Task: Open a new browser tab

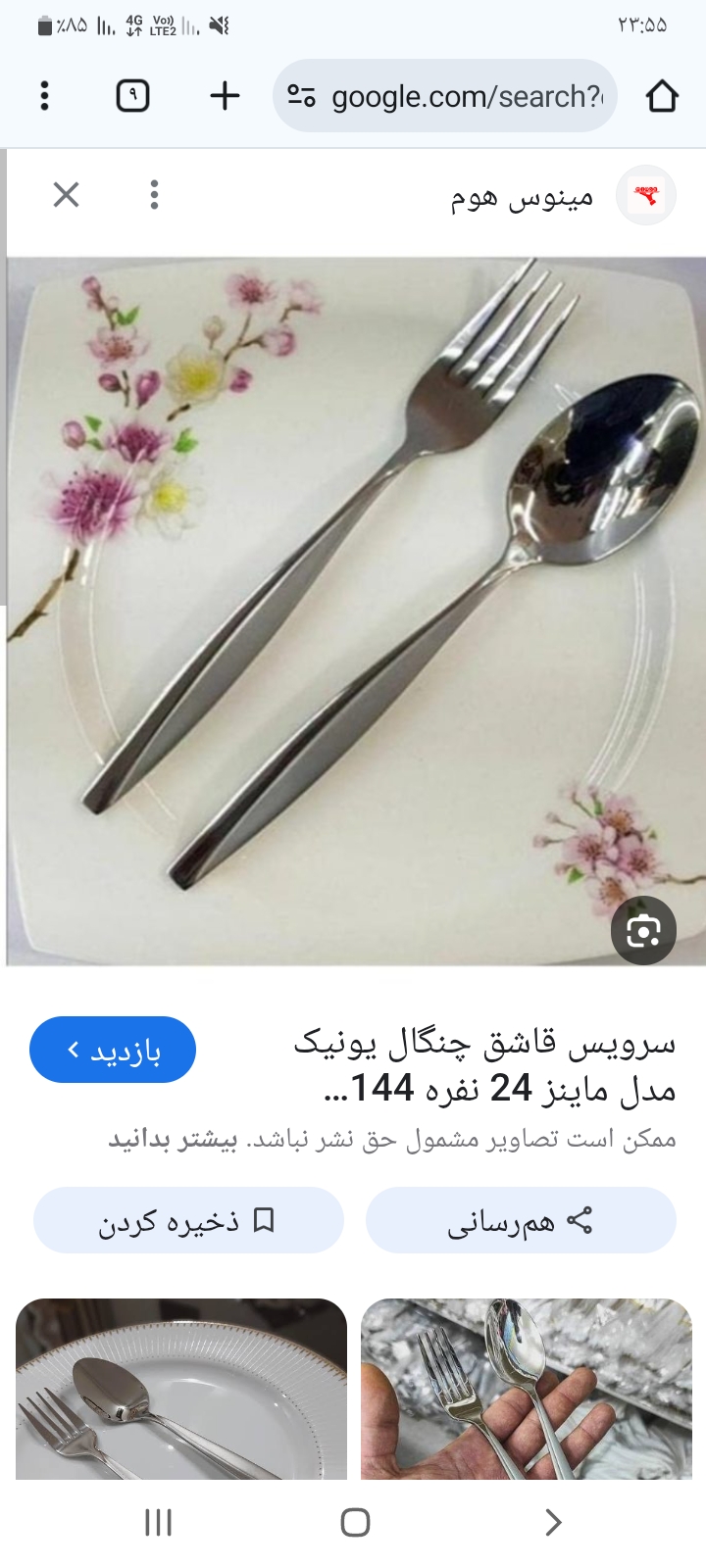Action: [225, 96]
